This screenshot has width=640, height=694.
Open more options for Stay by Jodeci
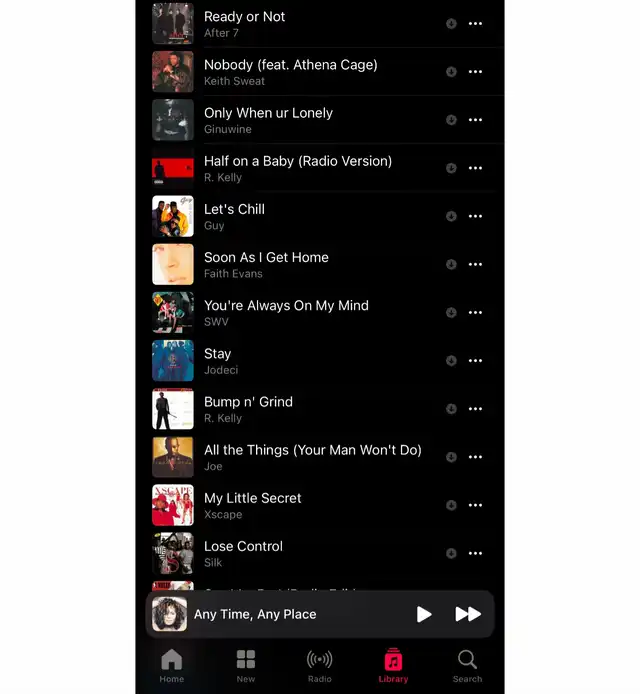(475, 361)
